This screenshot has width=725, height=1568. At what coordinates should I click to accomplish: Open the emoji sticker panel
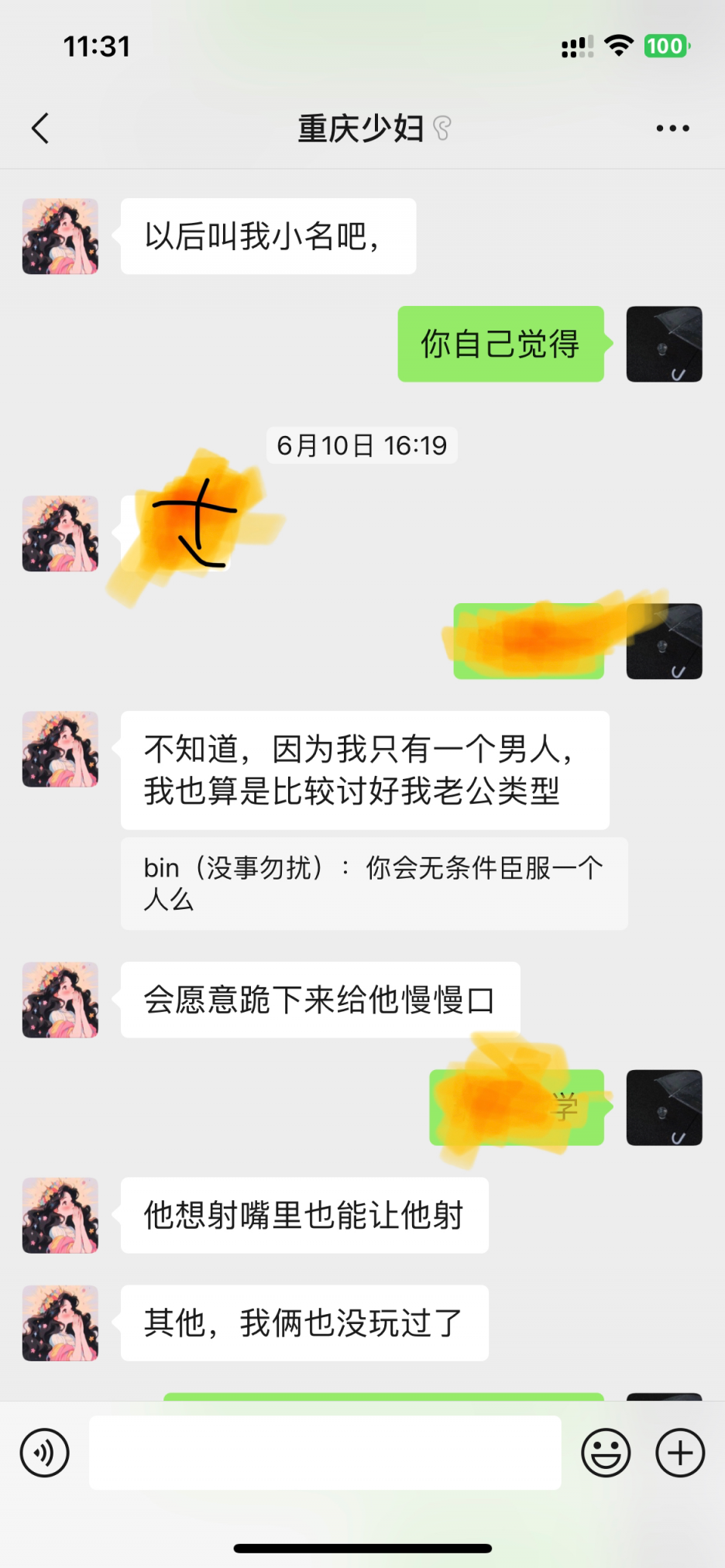[x=606, y=1453]
